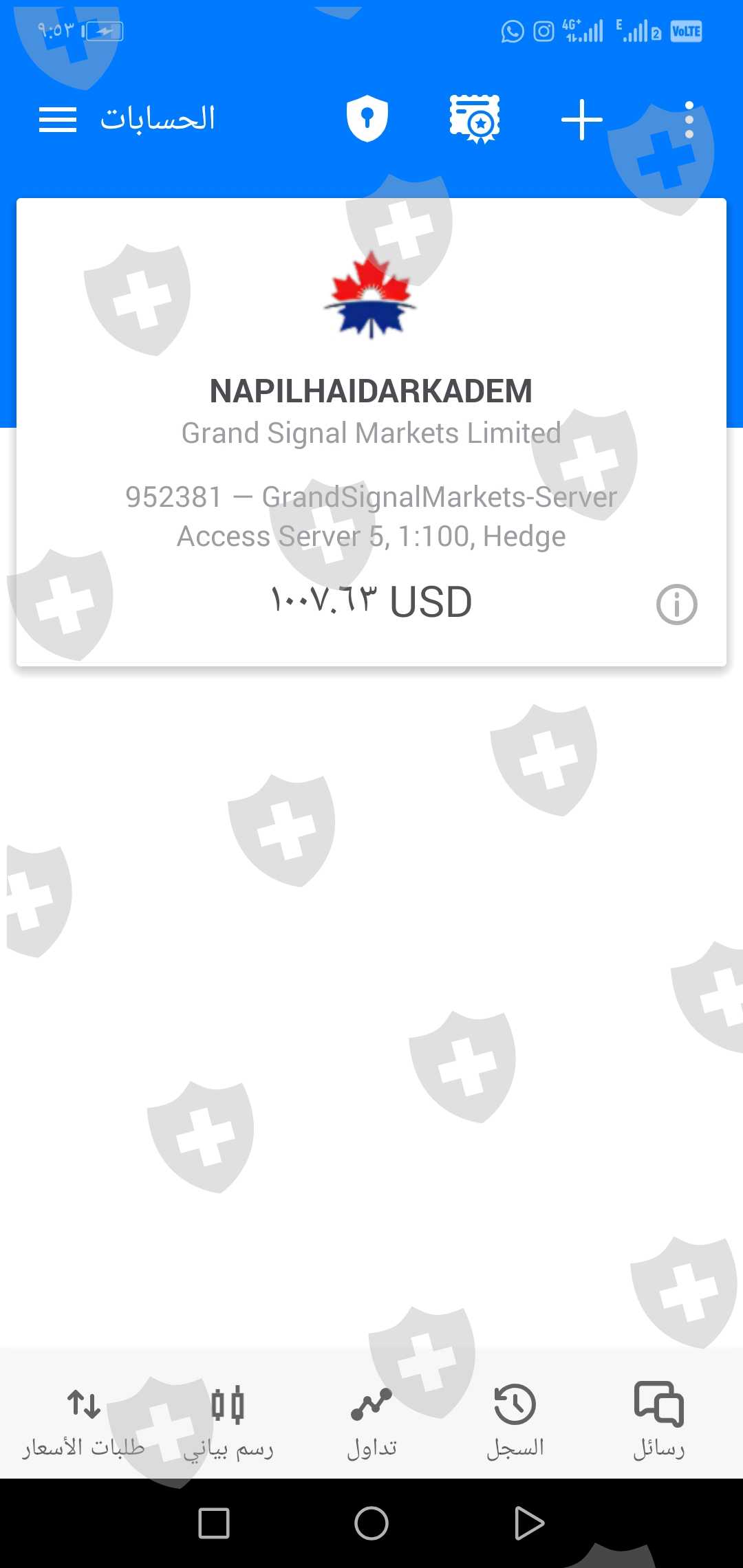Show account info via the info icon
Screen dimensions: 743x1568
click(677, 605)
